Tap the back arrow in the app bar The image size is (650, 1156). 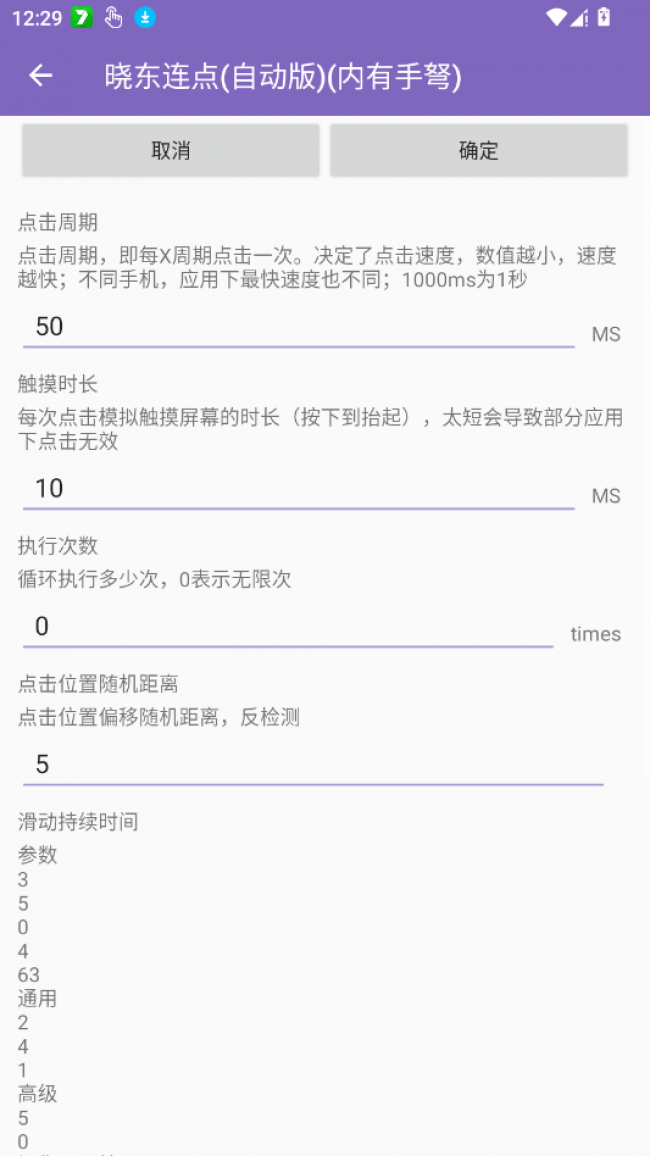tap(41, 76)
